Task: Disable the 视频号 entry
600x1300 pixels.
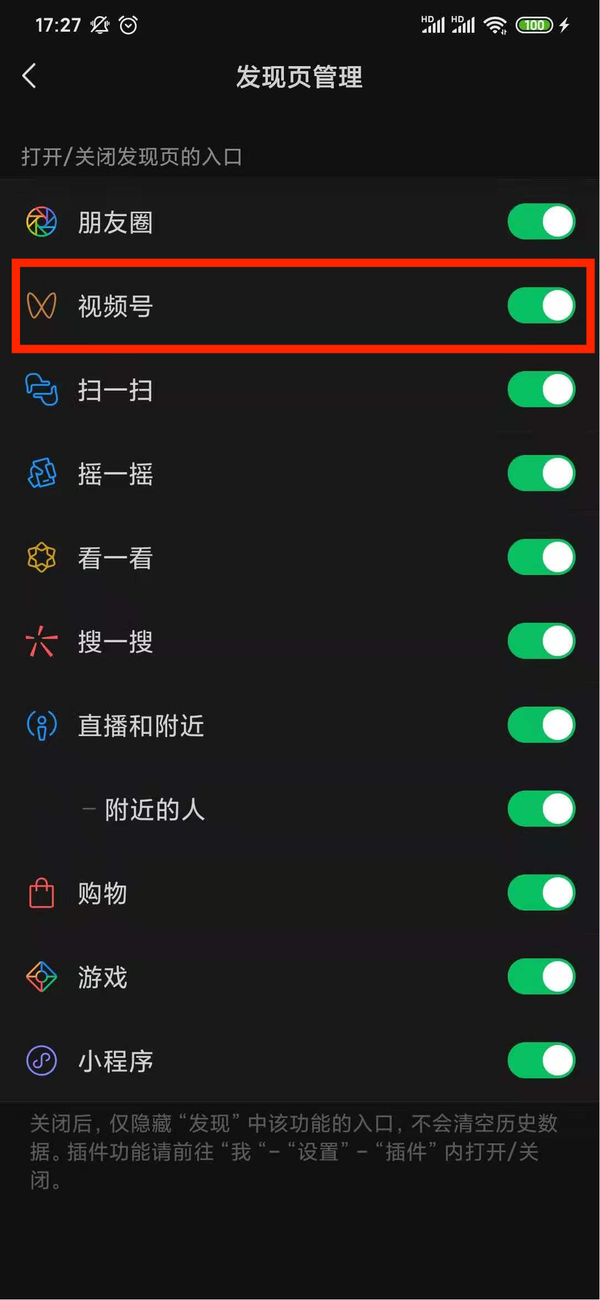Action: (541, 306)
